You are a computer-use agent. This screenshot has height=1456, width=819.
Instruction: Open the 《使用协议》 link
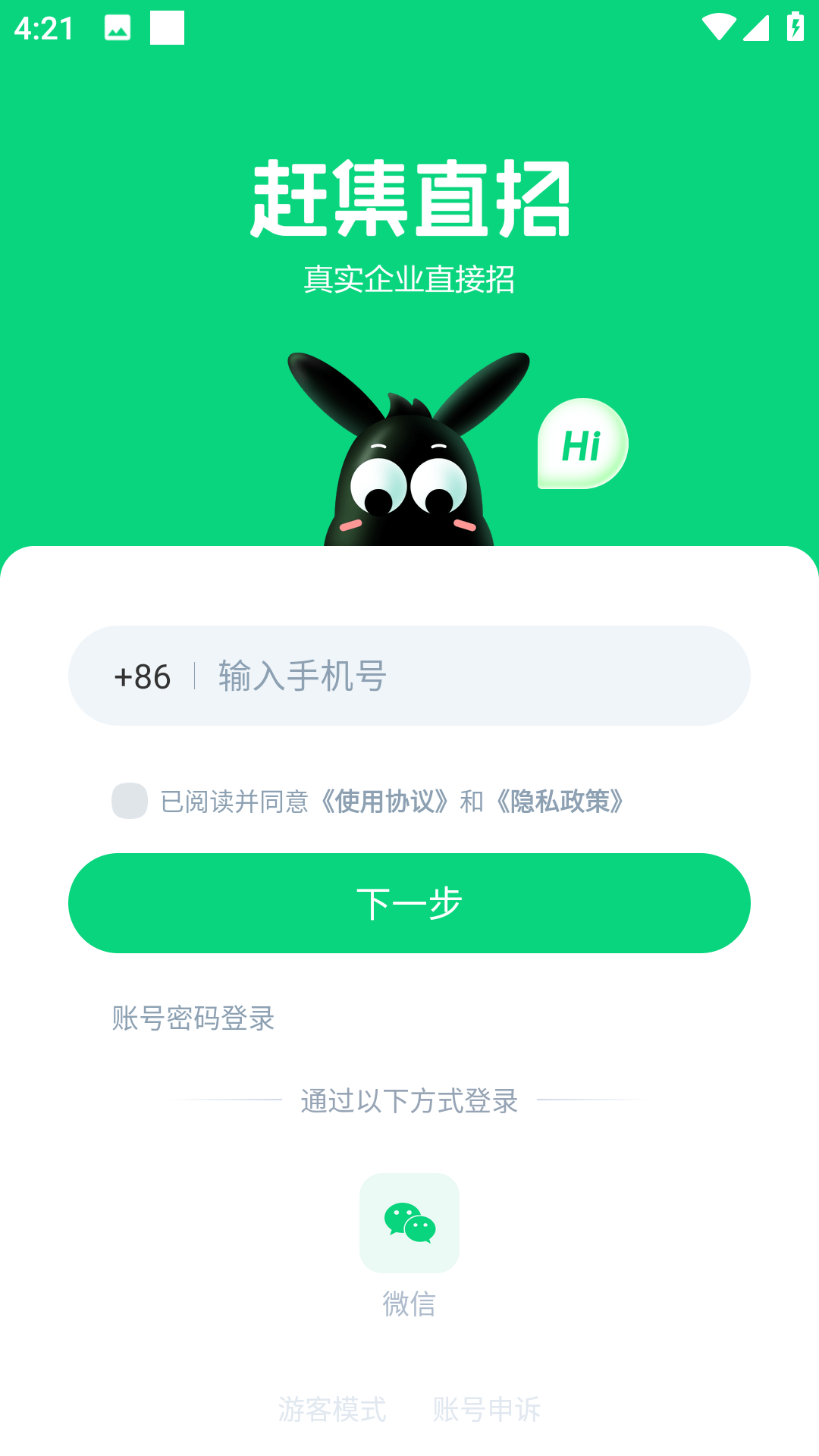[x=385, y=802]
